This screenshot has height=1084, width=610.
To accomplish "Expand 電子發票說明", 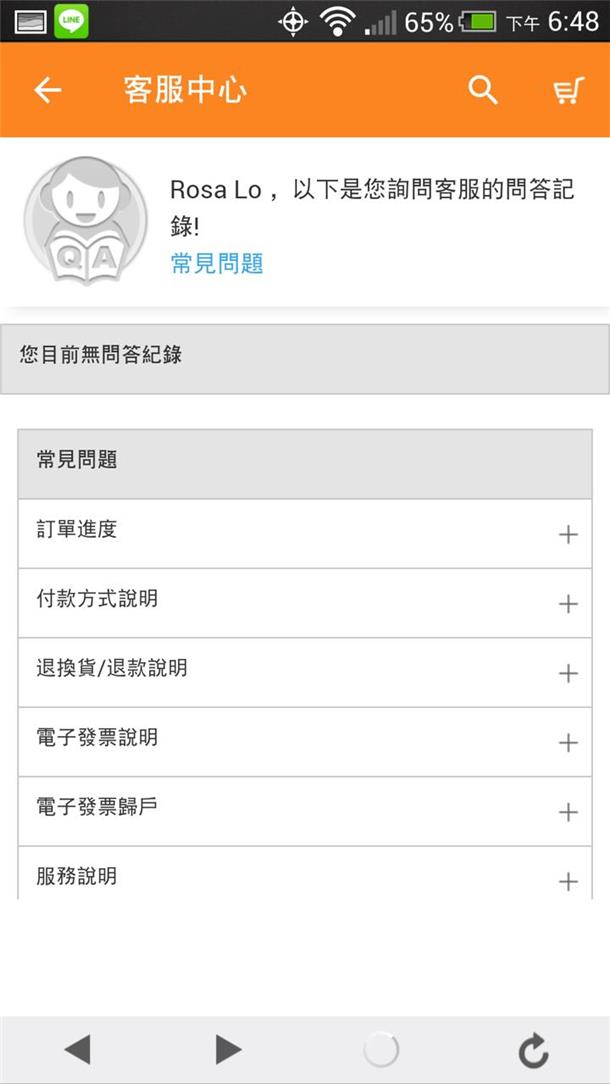I will (305, 742).
